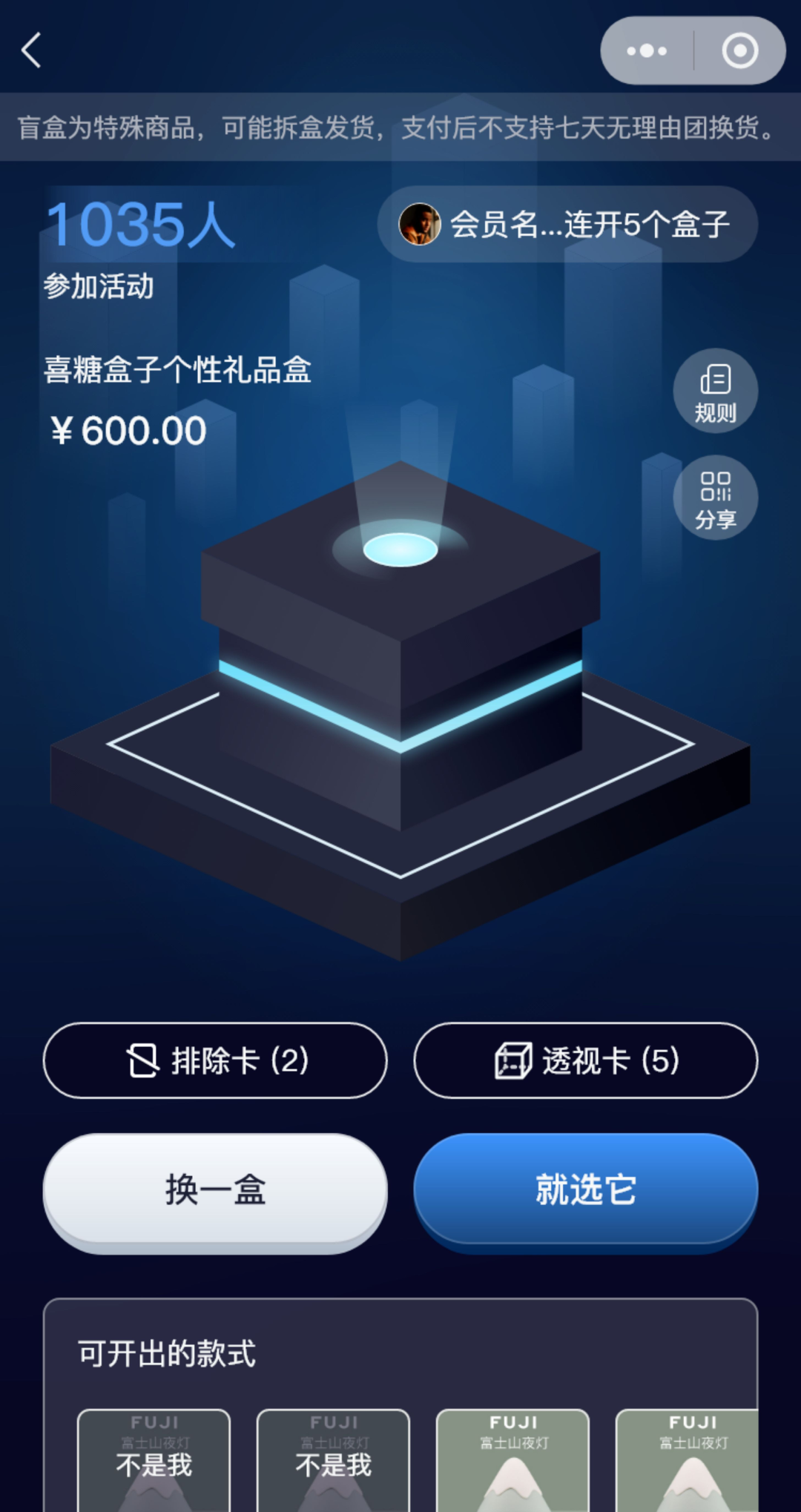
Task: Open the third FUJI 富士山夜灯 style card
Action: pos(512,1459)
